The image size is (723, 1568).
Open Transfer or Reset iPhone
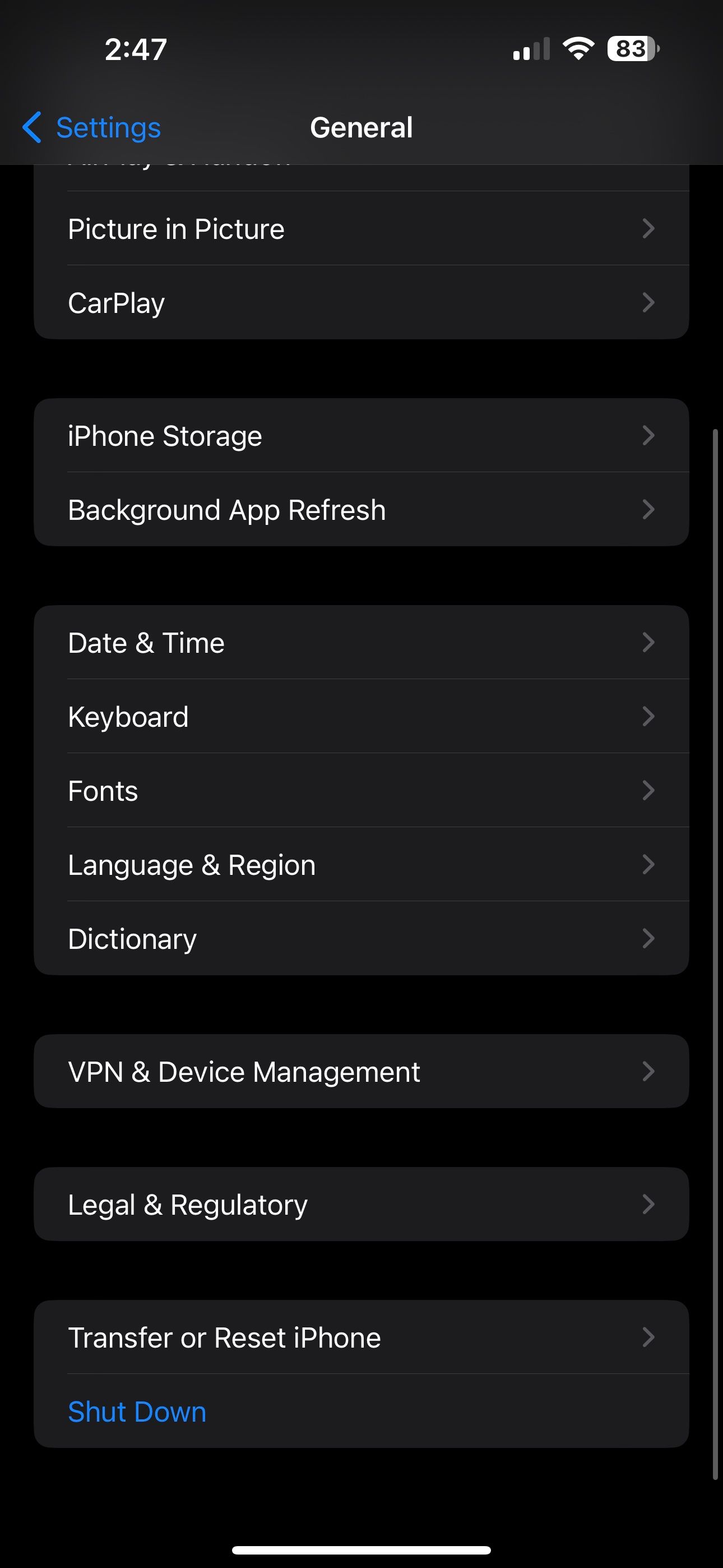click(361, 1338)
